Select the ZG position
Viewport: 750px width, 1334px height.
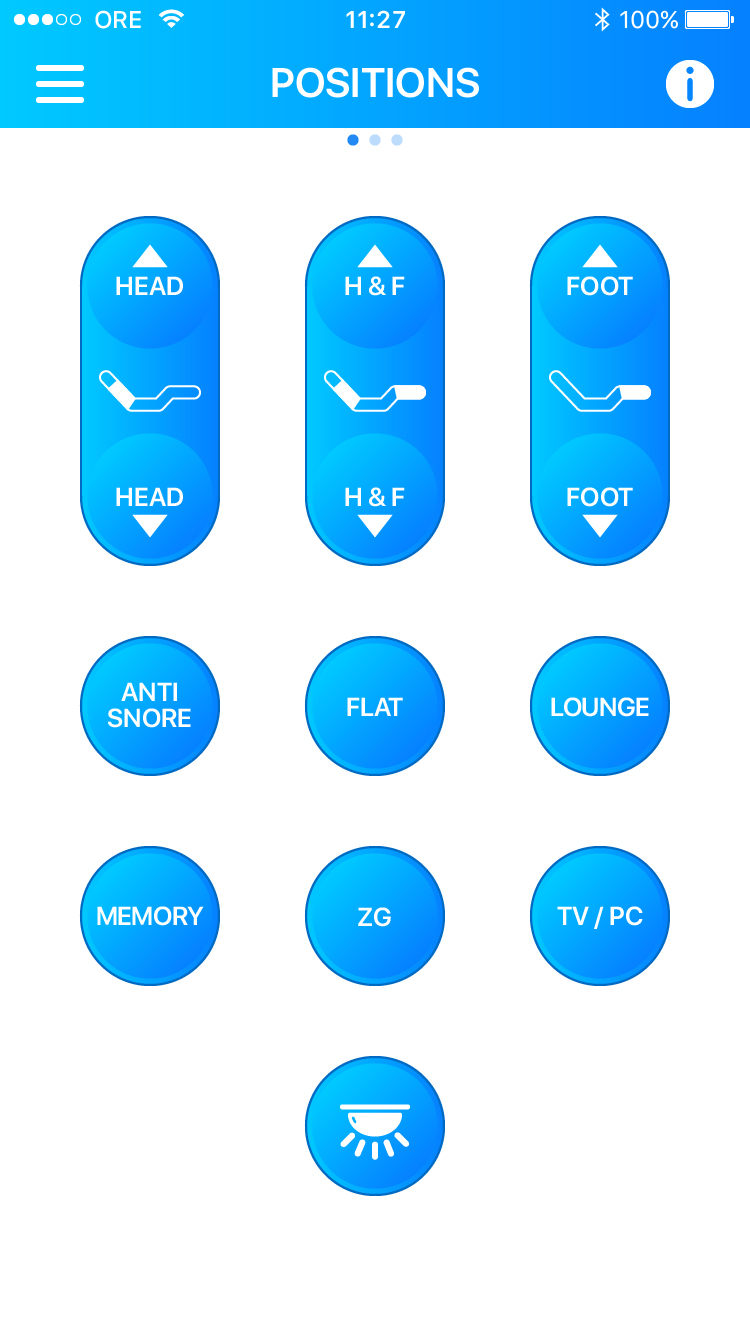(x=375, y=916)
